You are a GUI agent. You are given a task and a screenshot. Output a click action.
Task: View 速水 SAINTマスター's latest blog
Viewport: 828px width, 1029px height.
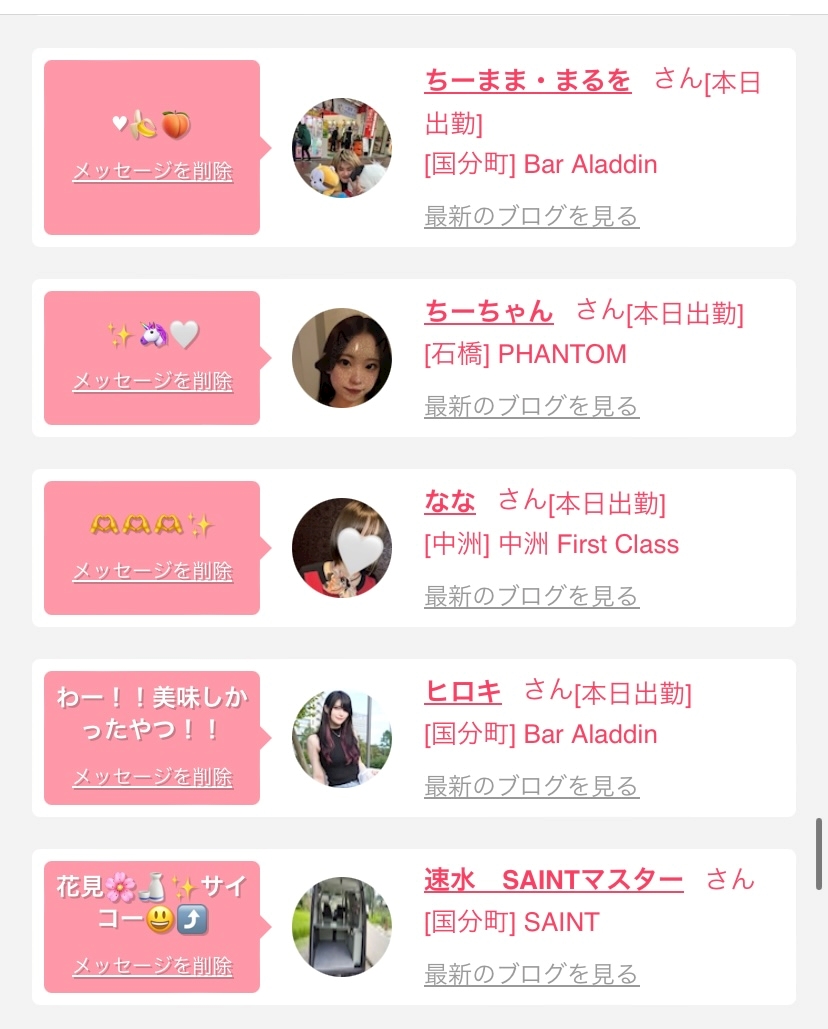(x=531, y=974)
